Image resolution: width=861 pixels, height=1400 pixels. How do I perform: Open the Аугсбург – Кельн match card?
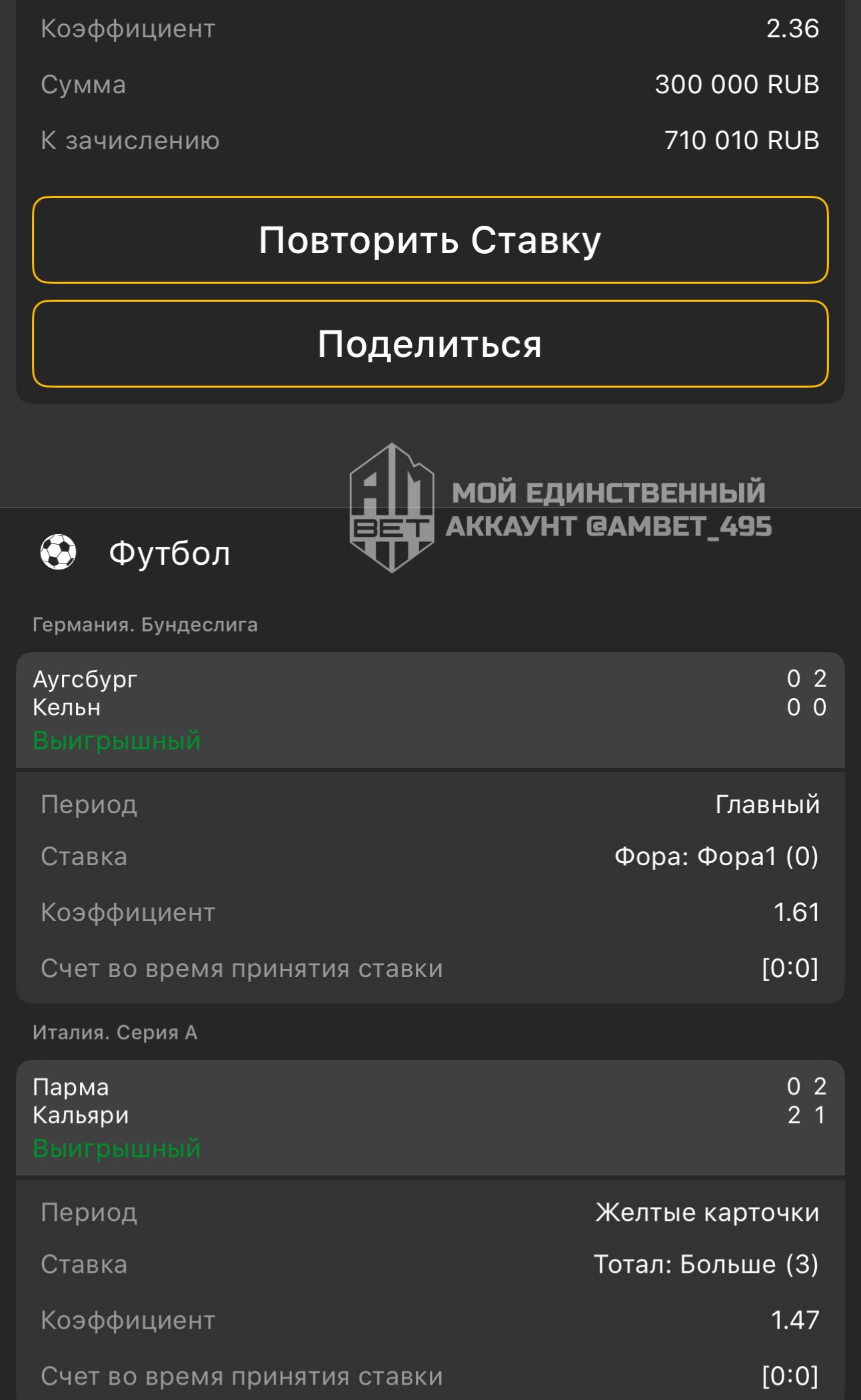coord(430,709)
